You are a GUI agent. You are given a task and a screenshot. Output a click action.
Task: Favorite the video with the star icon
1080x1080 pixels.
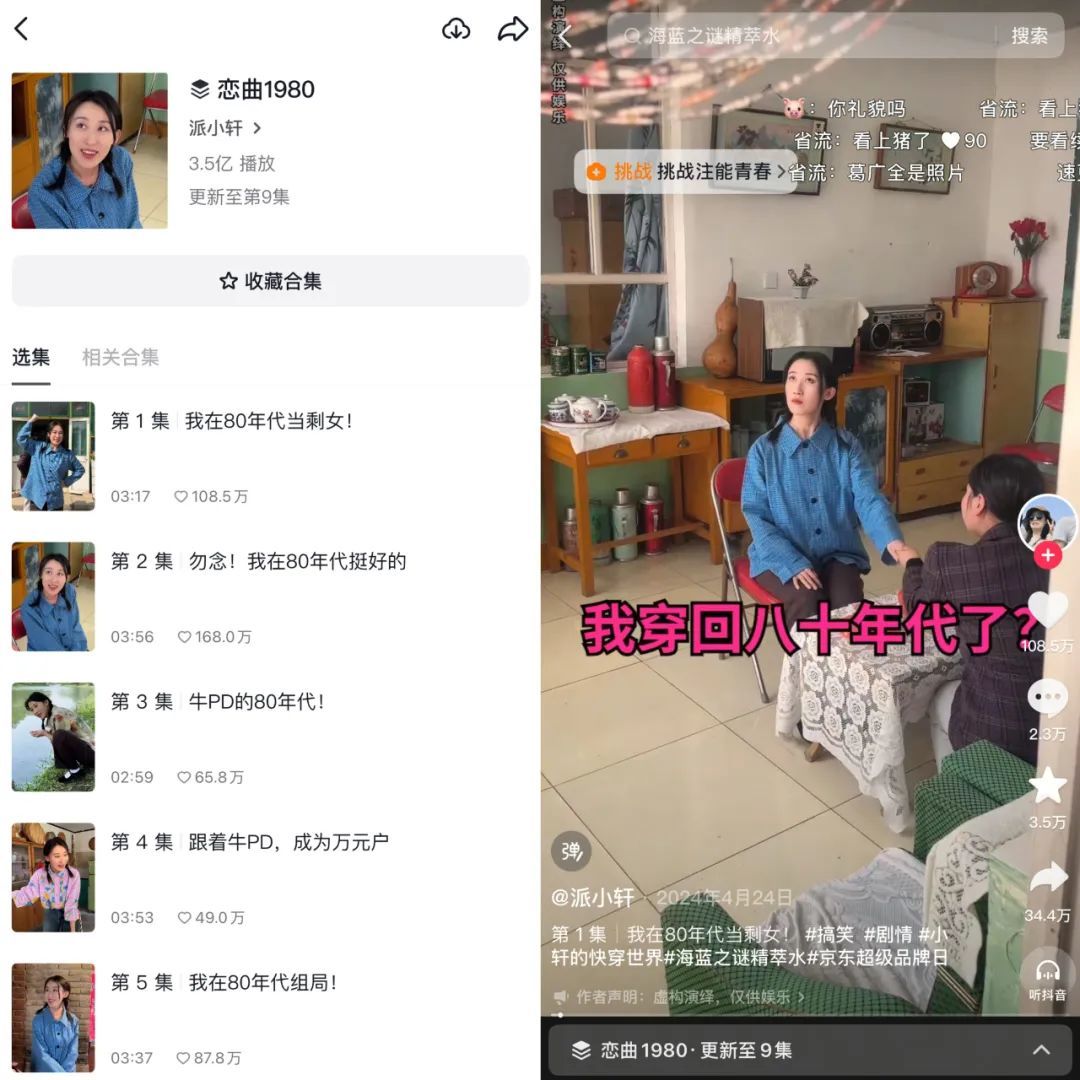pos(1047,786)
